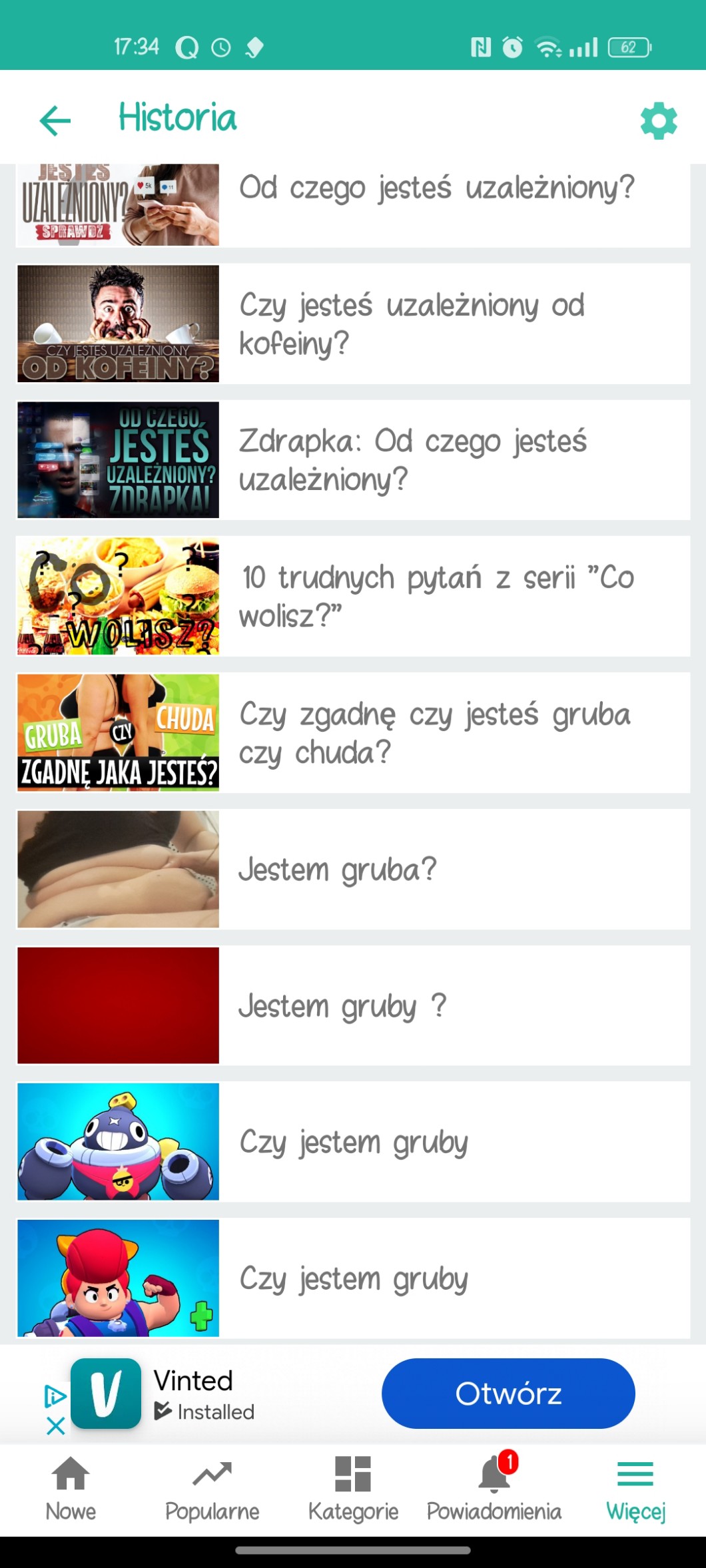Switch to the Nowe tab
The width and height of the screenshot is (706, 1568).
click(71, 1487)
